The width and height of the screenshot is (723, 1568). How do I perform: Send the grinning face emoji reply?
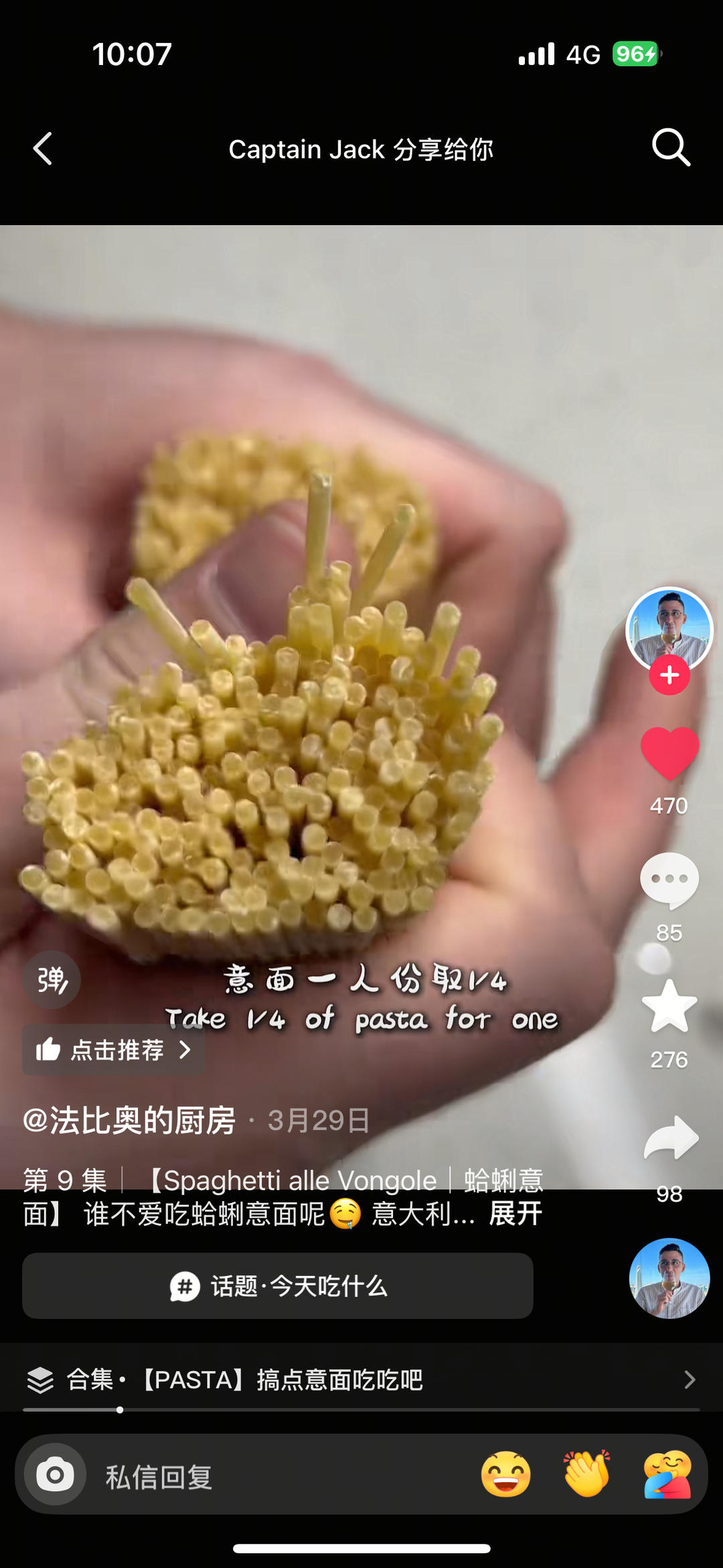coord(506,1474)
